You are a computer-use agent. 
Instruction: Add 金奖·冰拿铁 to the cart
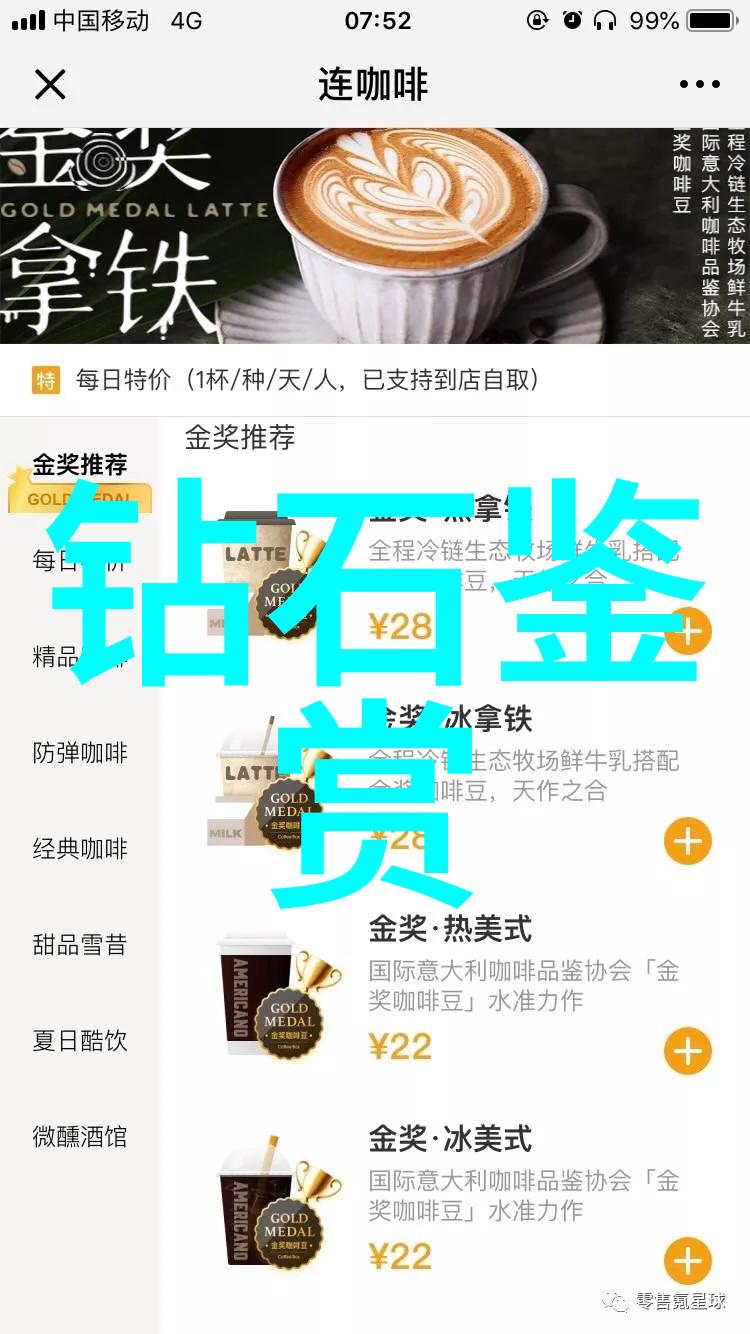tap(687, 842)
